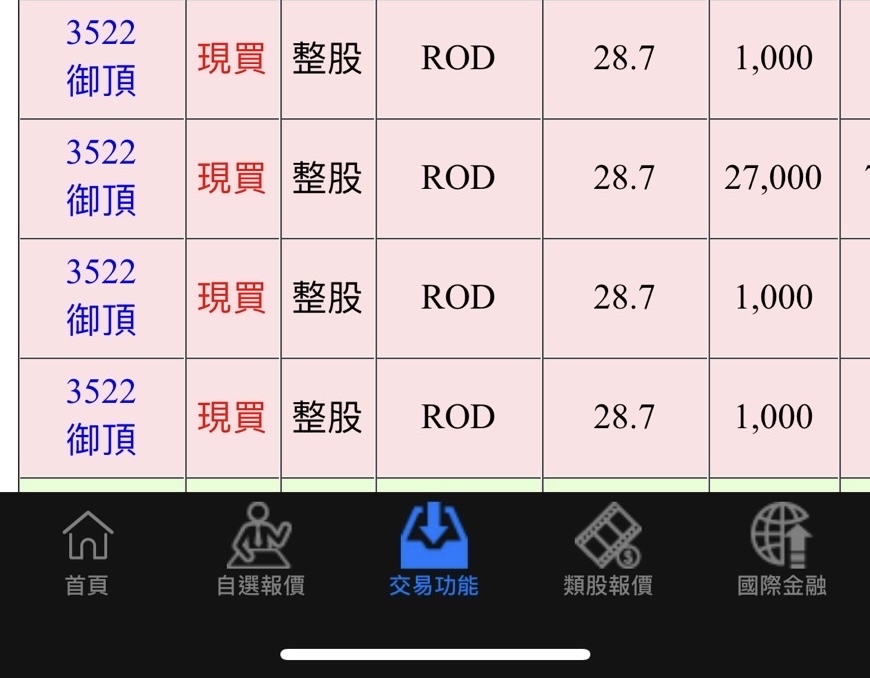Select the 交易功能 tab
Image resolution: width=870 pixels, height=678 pixels.
click(x=434, y=550)
